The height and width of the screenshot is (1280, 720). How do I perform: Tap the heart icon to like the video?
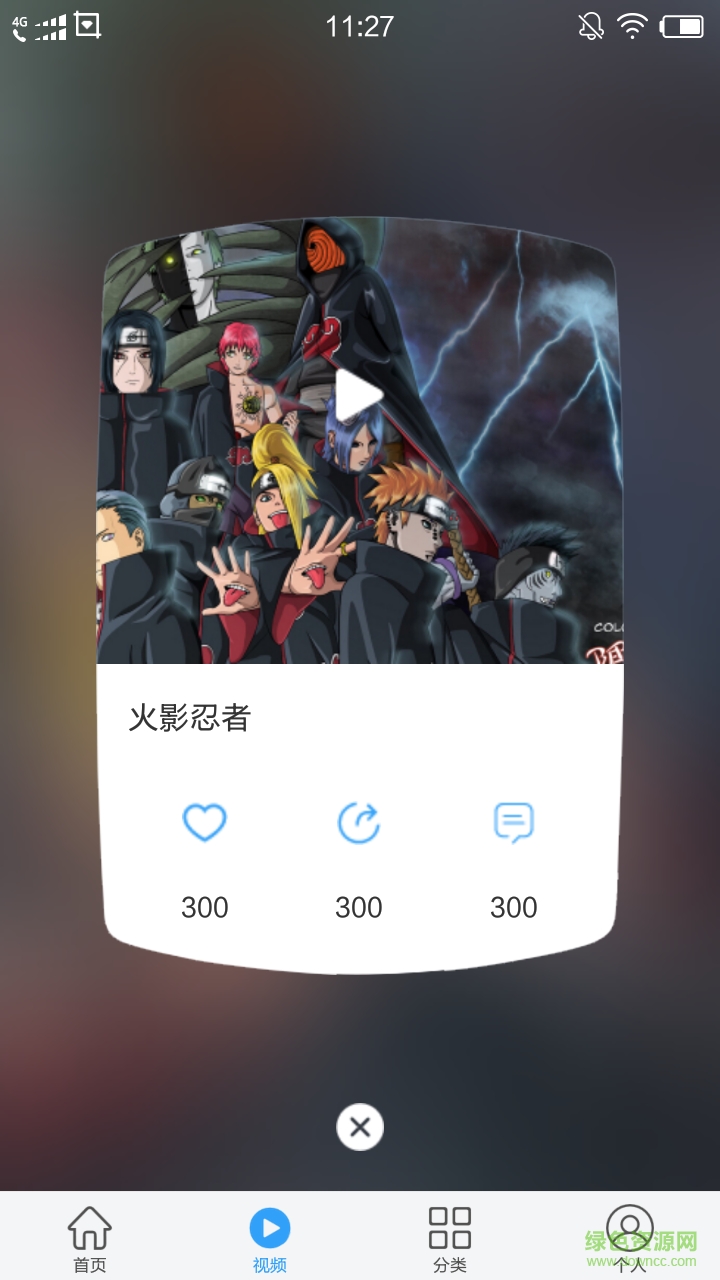click(204, 822)
